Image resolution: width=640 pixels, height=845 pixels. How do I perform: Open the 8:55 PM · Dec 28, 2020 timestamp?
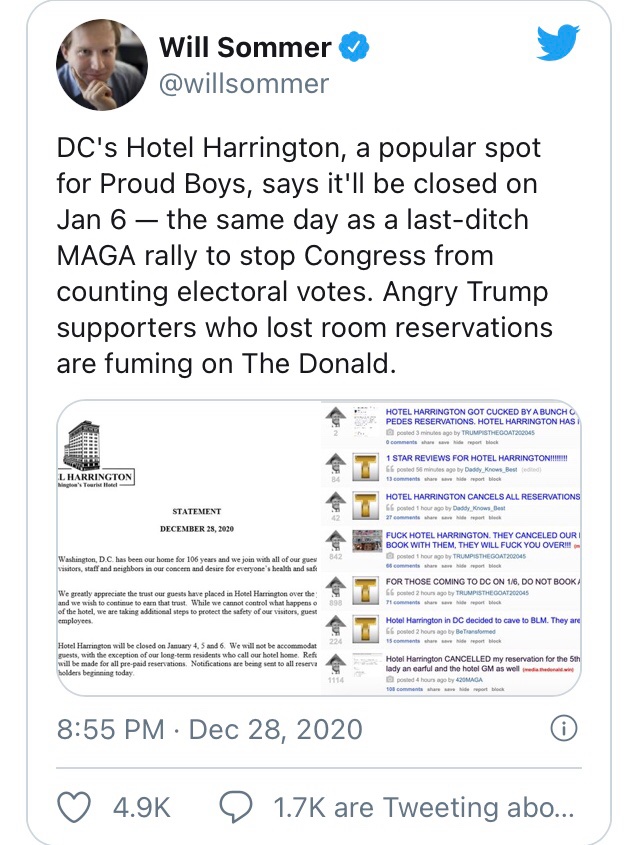pos(210,729)
